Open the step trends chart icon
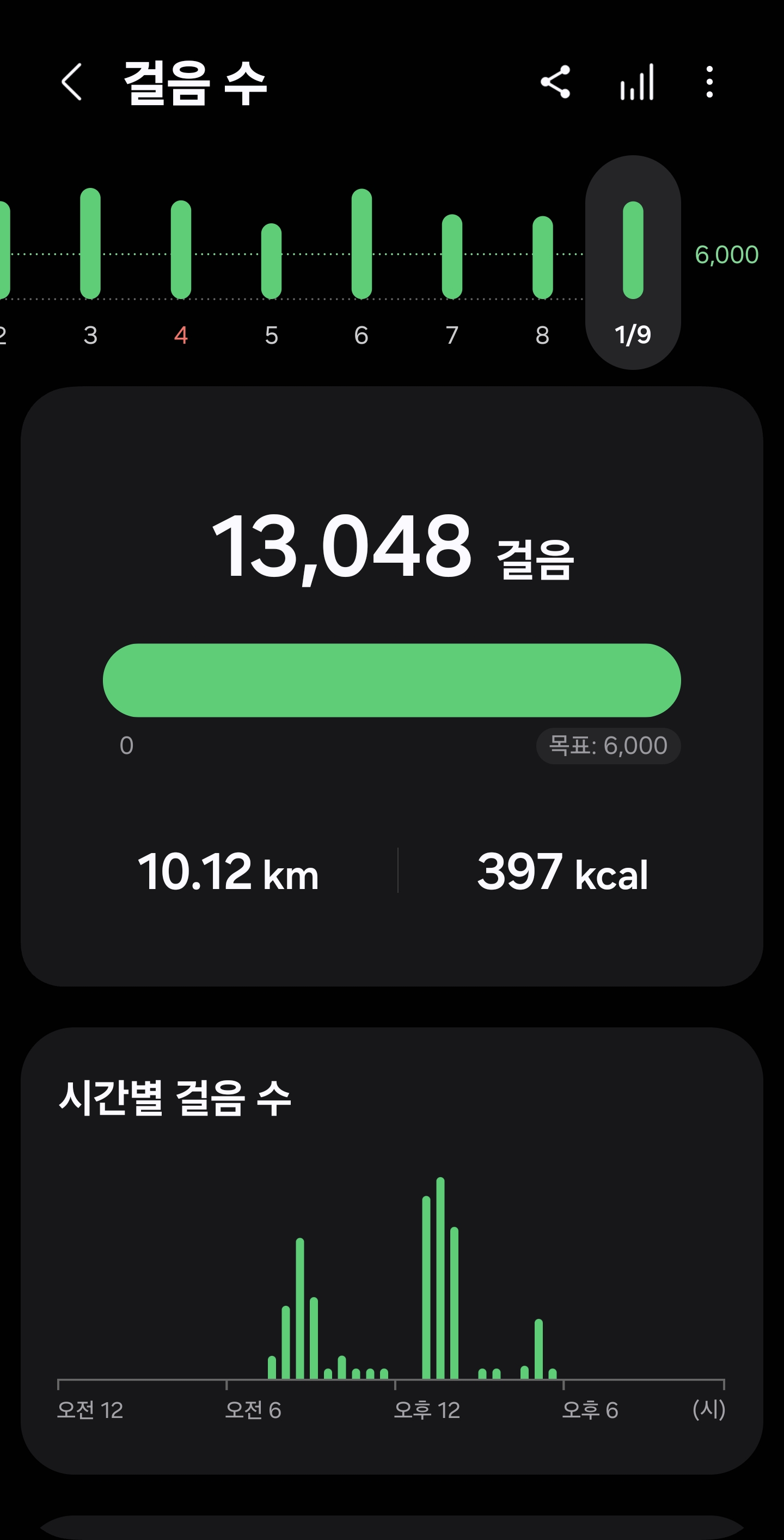Viewport: 784px width, 1540px height. [x=637, y=82]
